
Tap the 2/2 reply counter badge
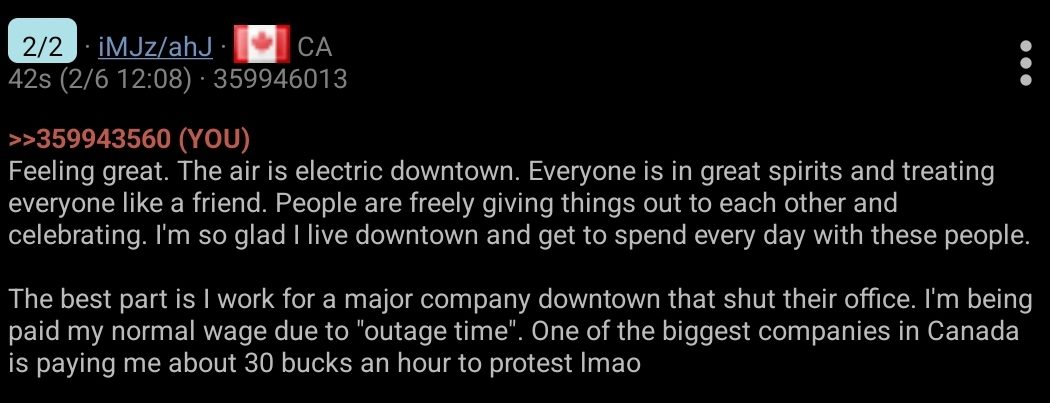[42, 45]
